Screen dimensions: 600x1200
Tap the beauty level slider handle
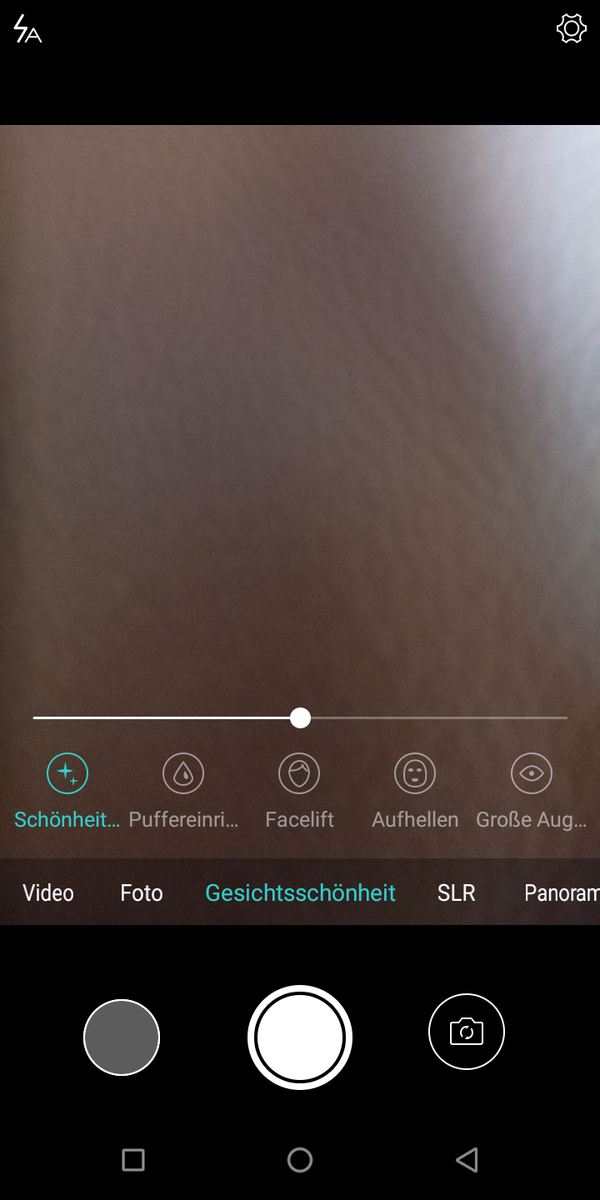[x=300, y=718]
